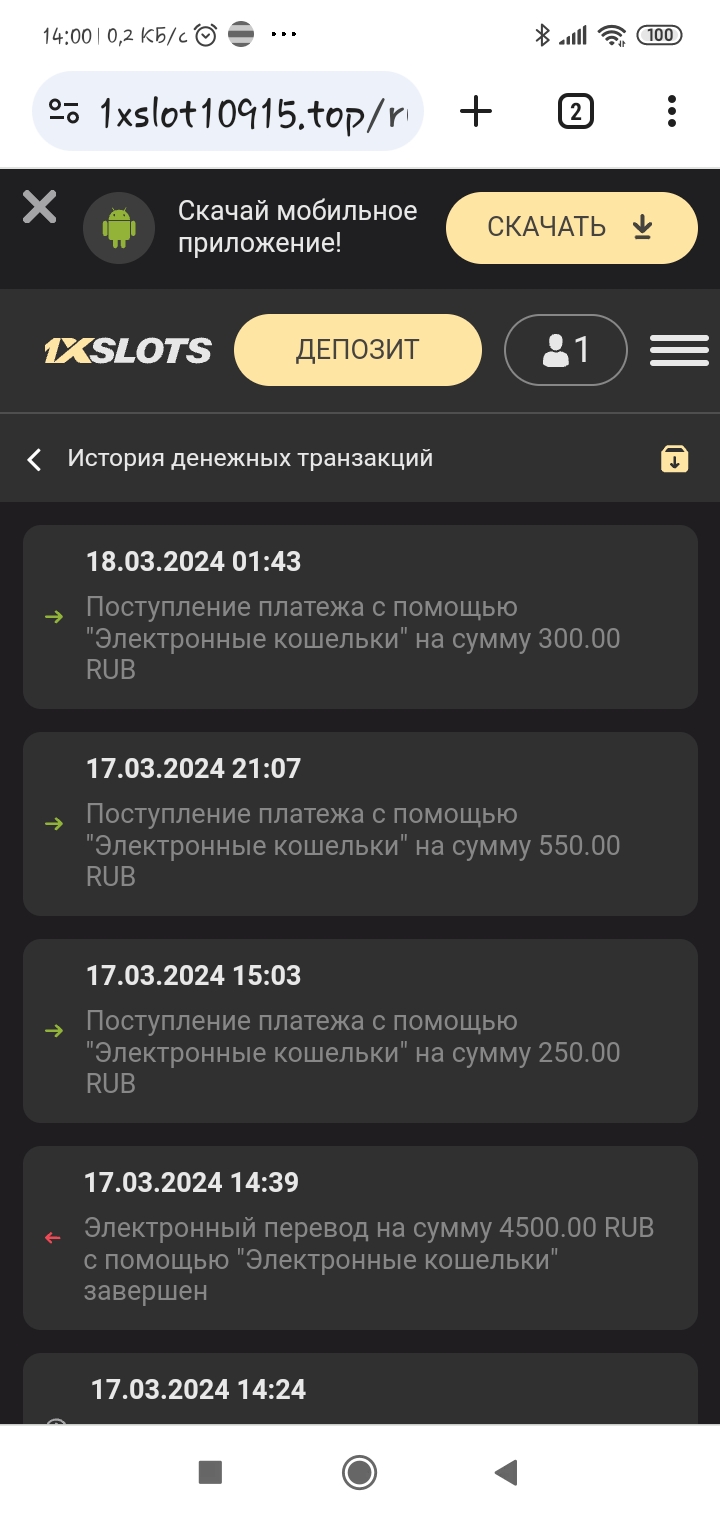
Task: Open the 1XSLOTS home page logo
Action: click(128, 351)
